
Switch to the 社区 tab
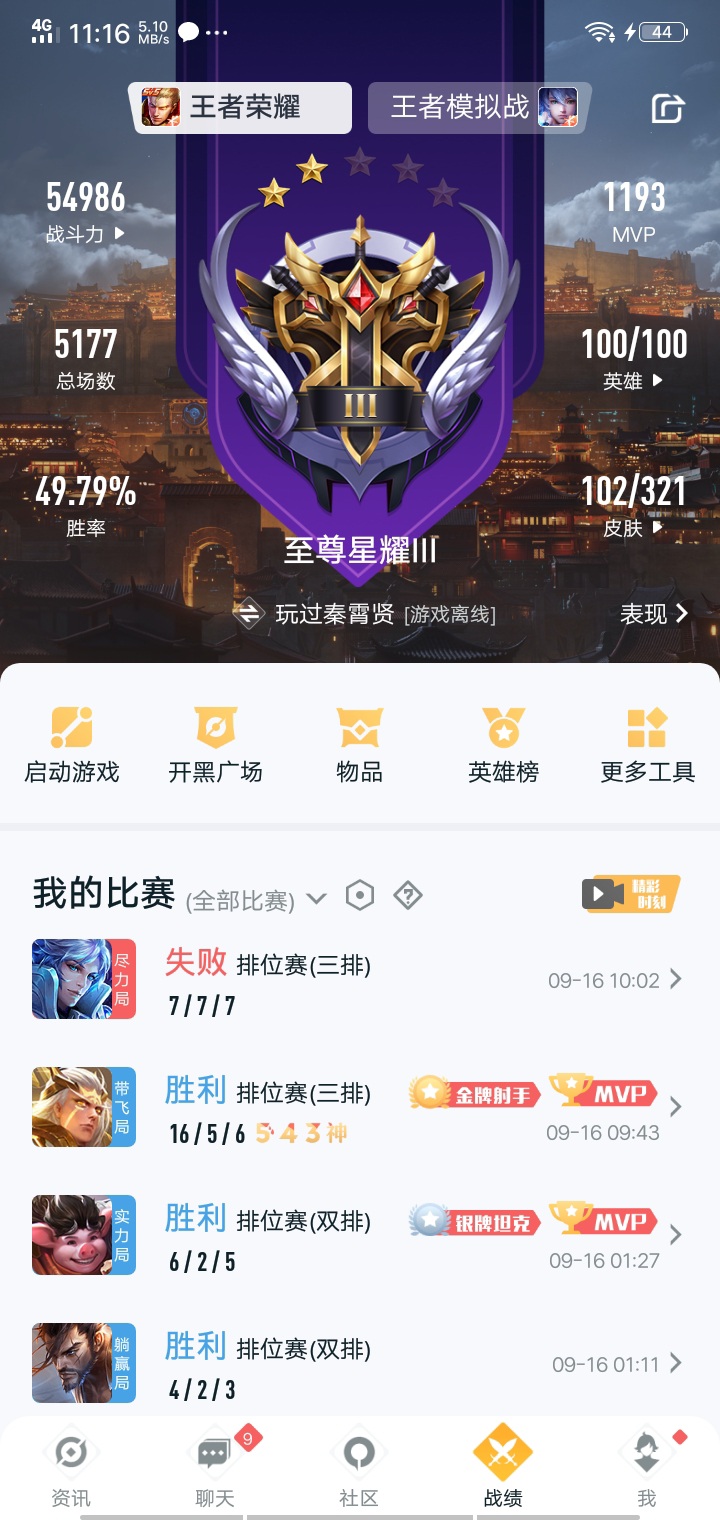click(359, 1468)
